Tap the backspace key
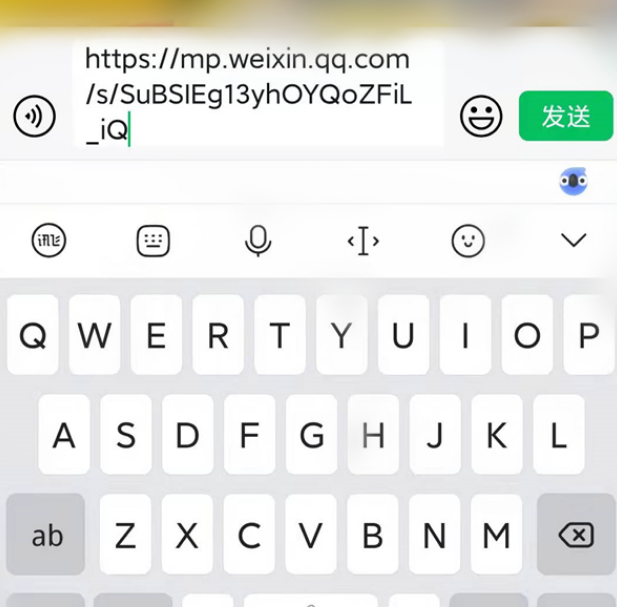Screen dimensions: 617x607 point(576,535)
